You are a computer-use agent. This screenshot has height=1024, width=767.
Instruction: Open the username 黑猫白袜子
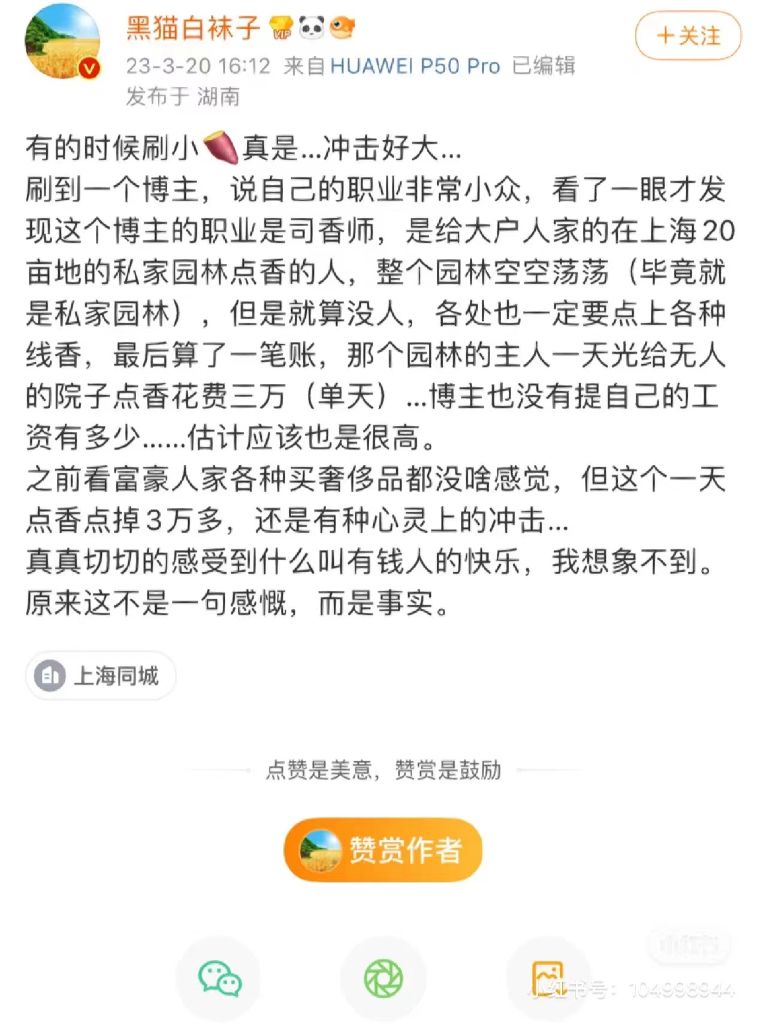point(193,28)
